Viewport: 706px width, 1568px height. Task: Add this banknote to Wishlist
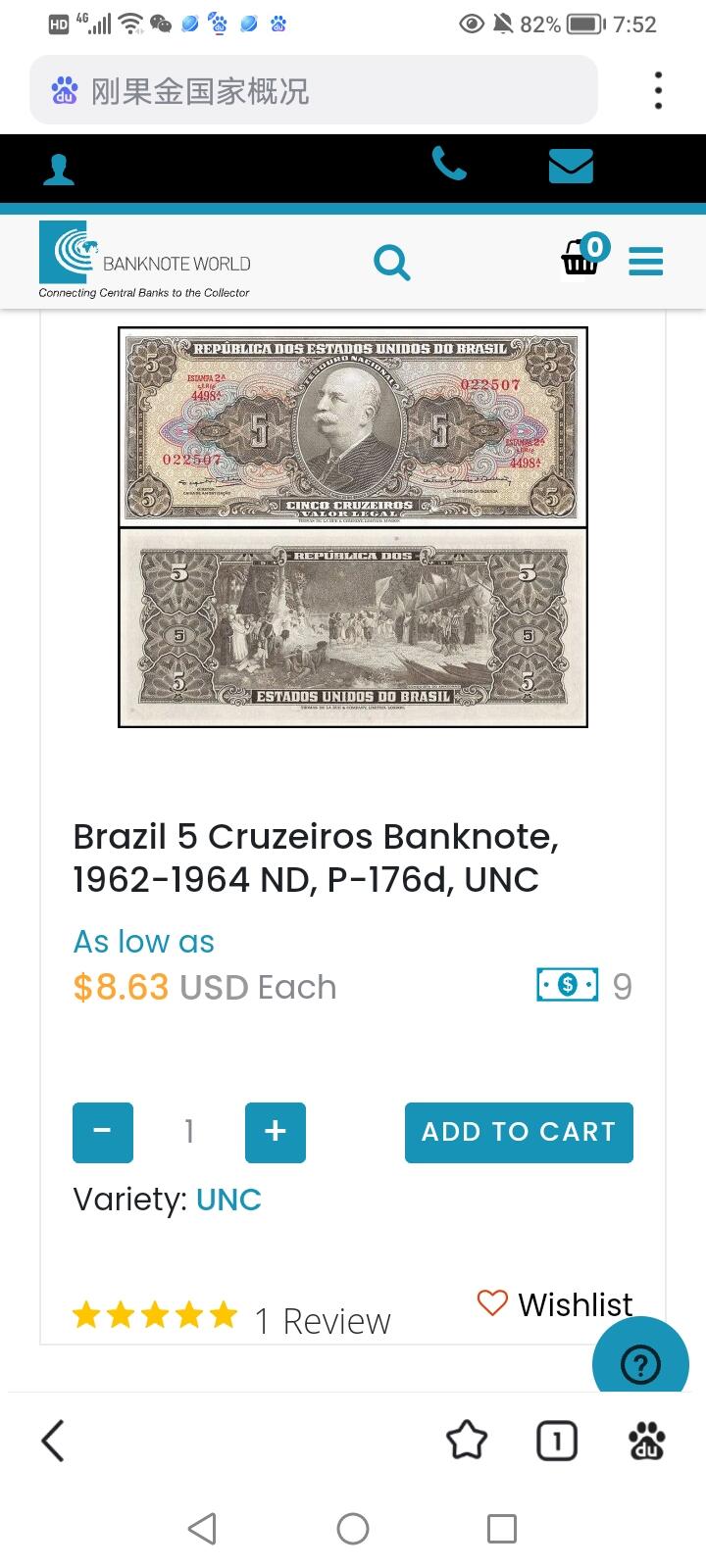coord(555,1304)
